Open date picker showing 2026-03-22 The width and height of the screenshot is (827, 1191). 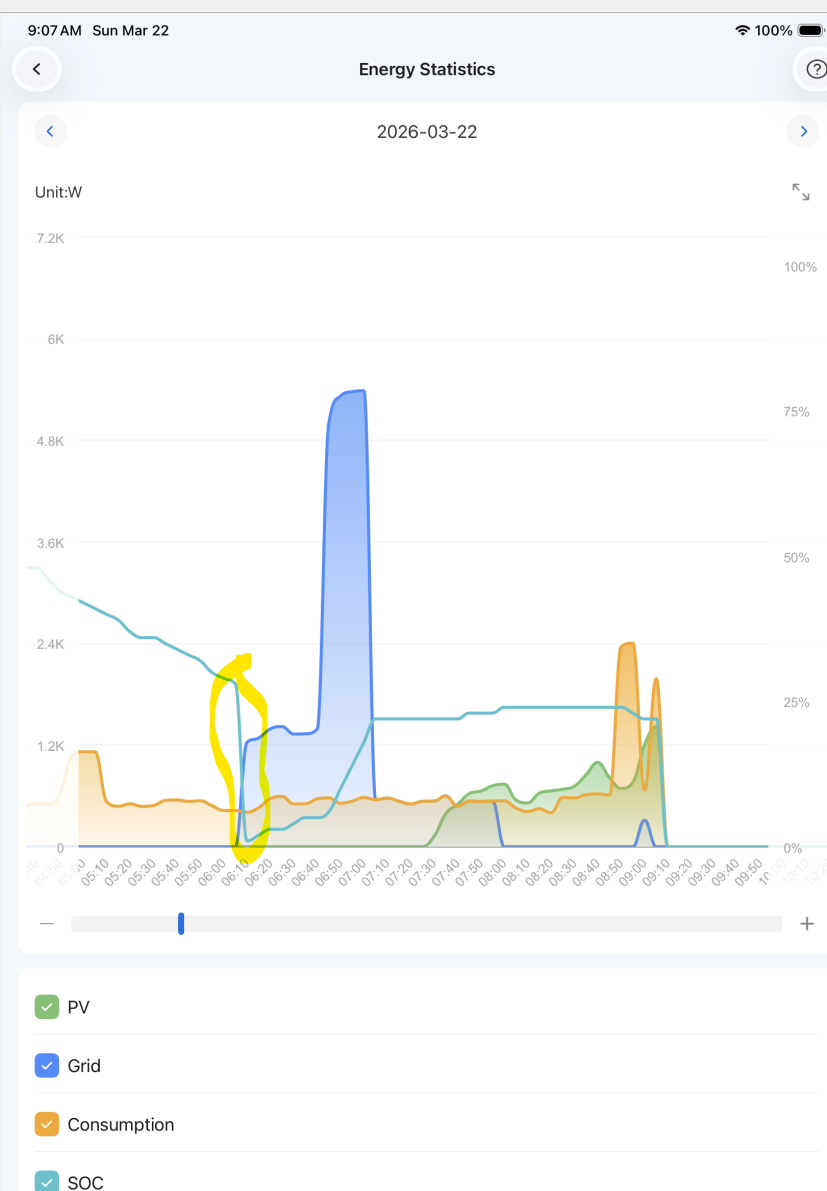pos(427,131)
